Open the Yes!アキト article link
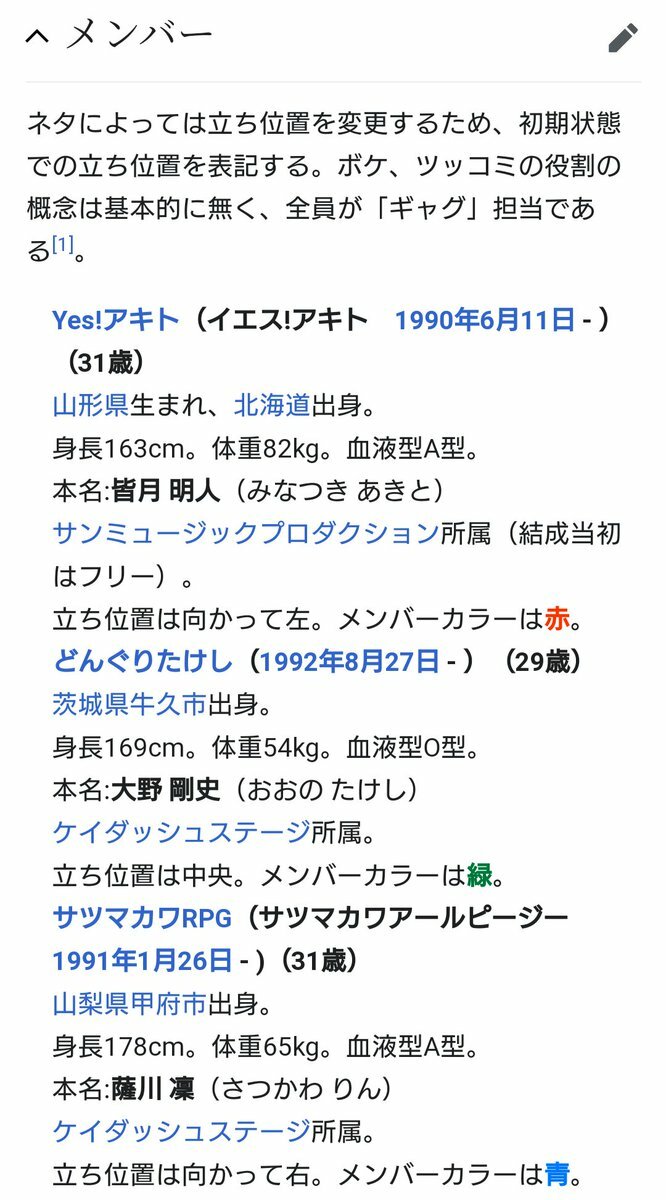This screenshot has height=1200, width=666. (x=115, y=320)
